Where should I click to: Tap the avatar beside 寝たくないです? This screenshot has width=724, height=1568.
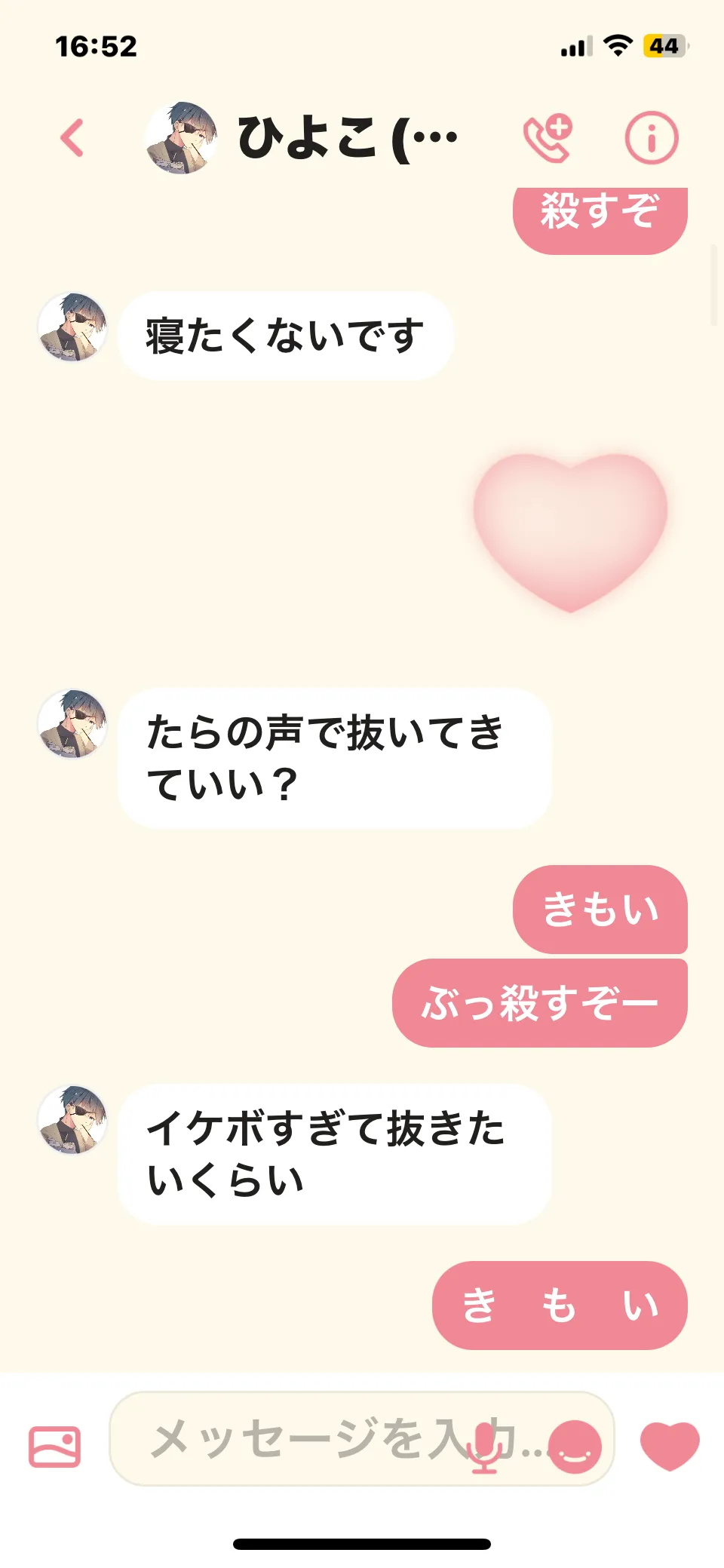coord(72,328)
